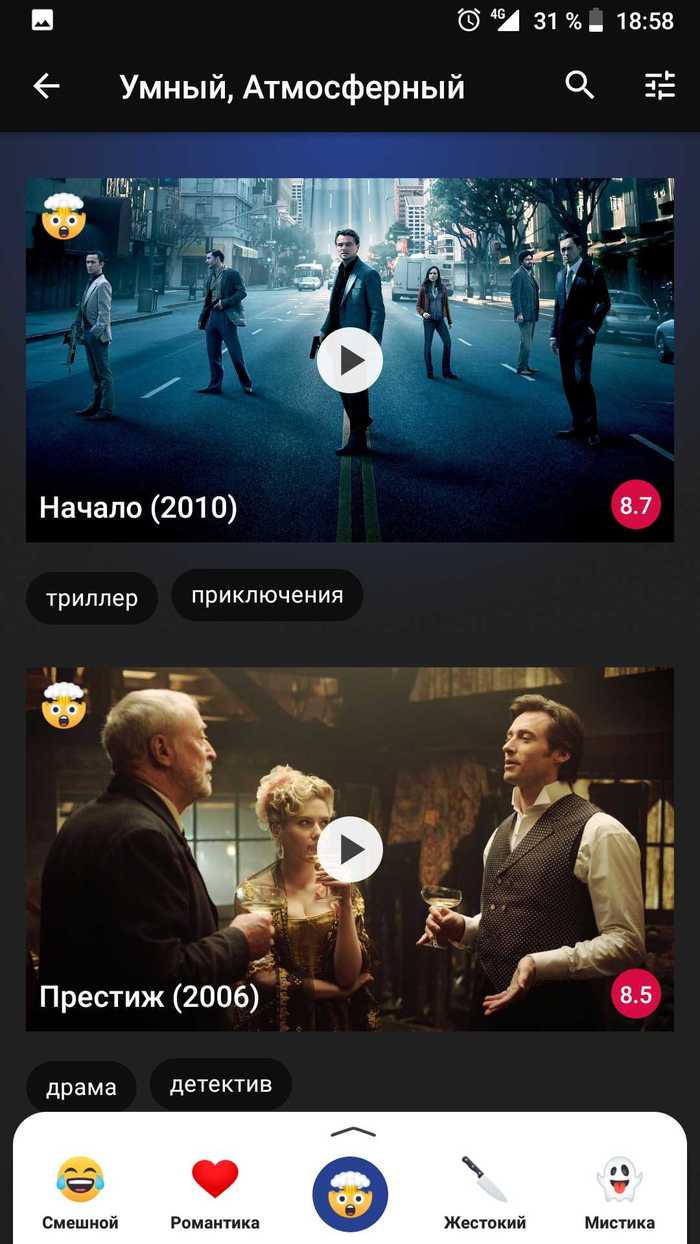Select the приключения genre chip
Screen dimensions: 700x1244
(x=267, y=596)
